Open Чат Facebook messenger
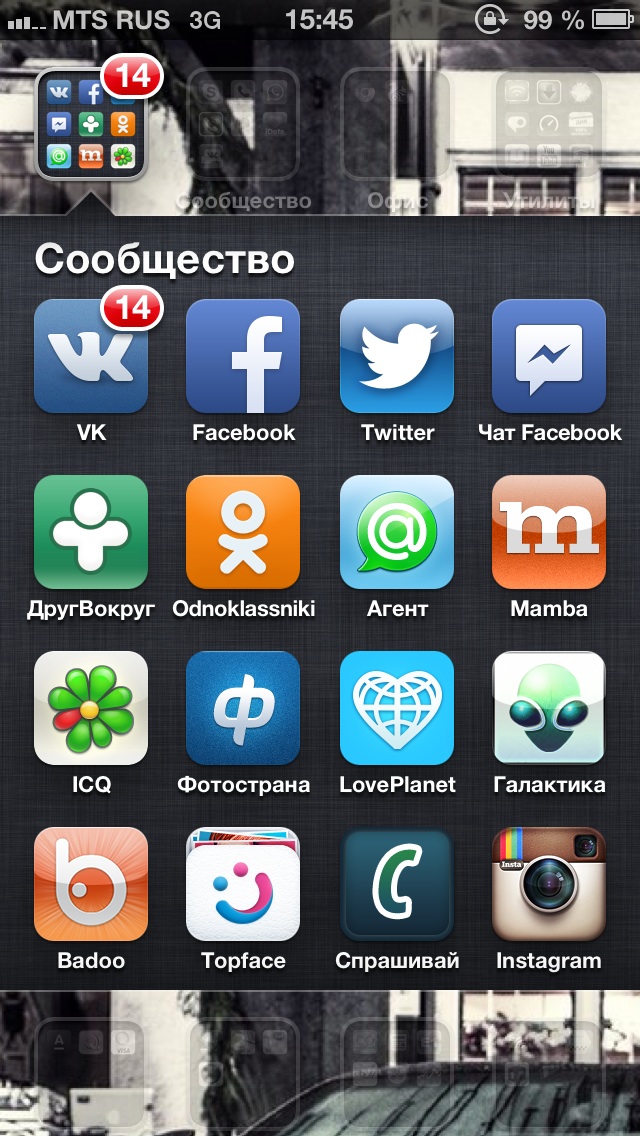640x1136 pixels. pyautogui.click(x=549, y=357)
